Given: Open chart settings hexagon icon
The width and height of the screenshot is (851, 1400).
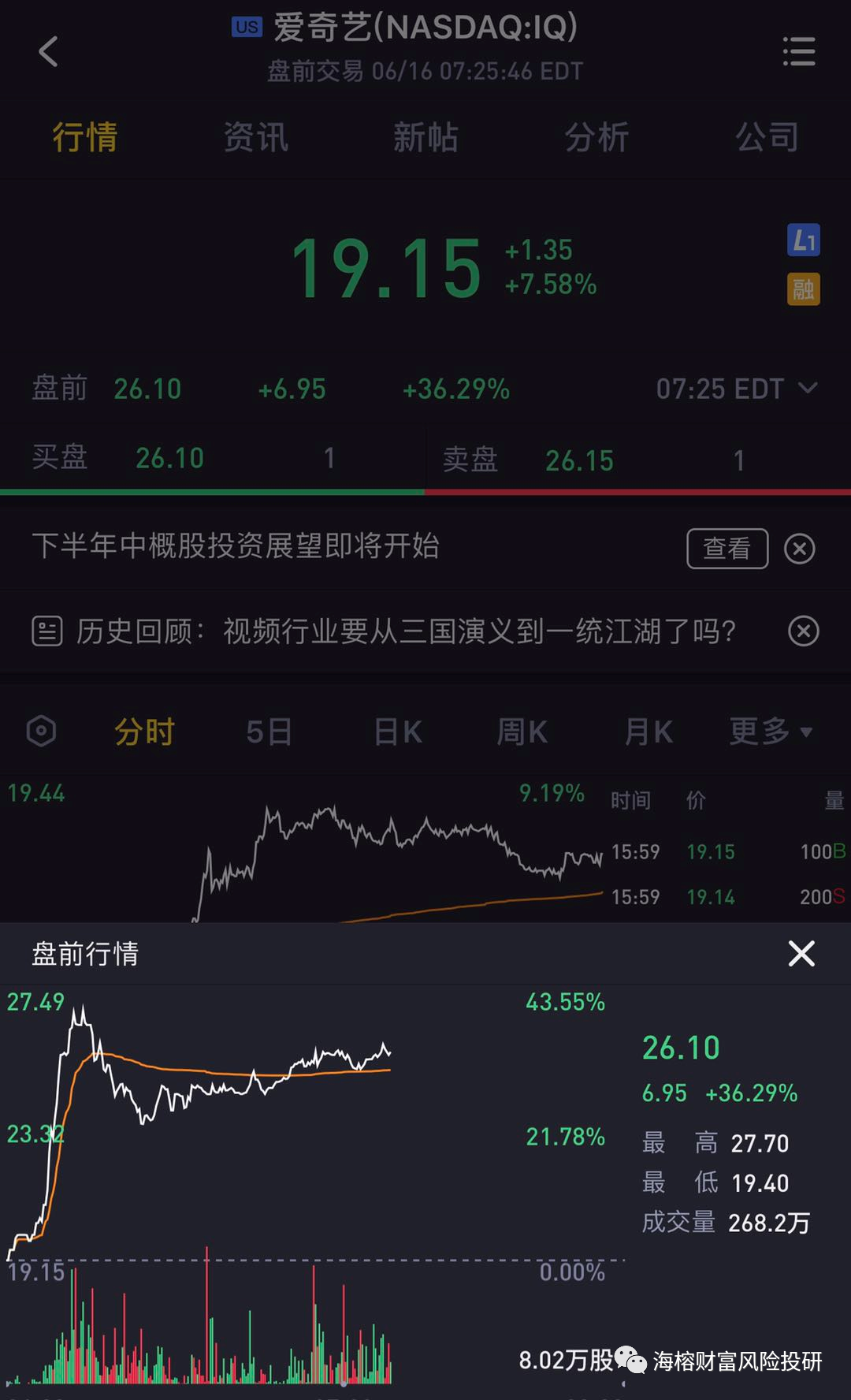Looking at the screenshot, I should 41,732.
